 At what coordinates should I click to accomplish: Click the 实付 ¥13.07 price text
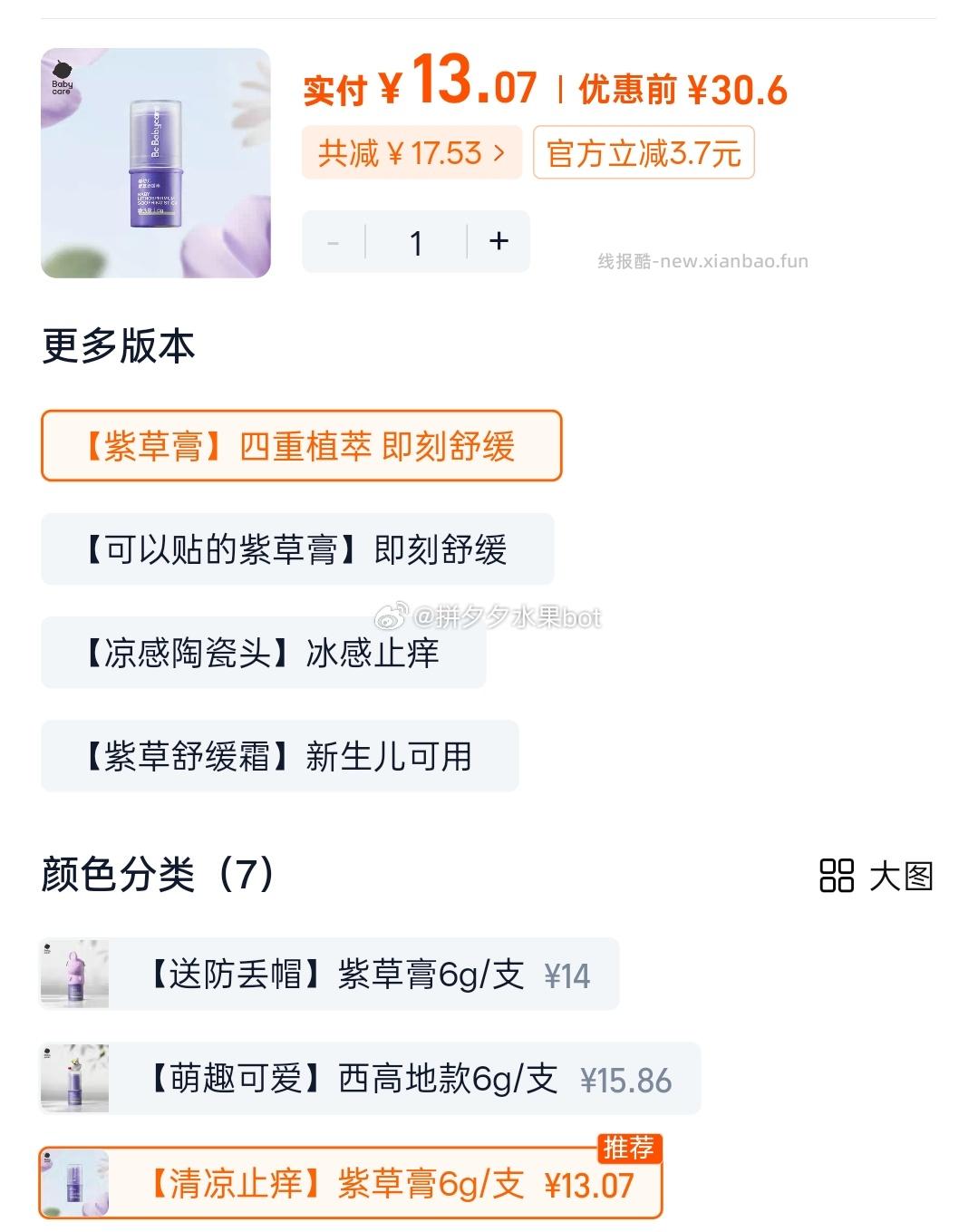point(417,88)
